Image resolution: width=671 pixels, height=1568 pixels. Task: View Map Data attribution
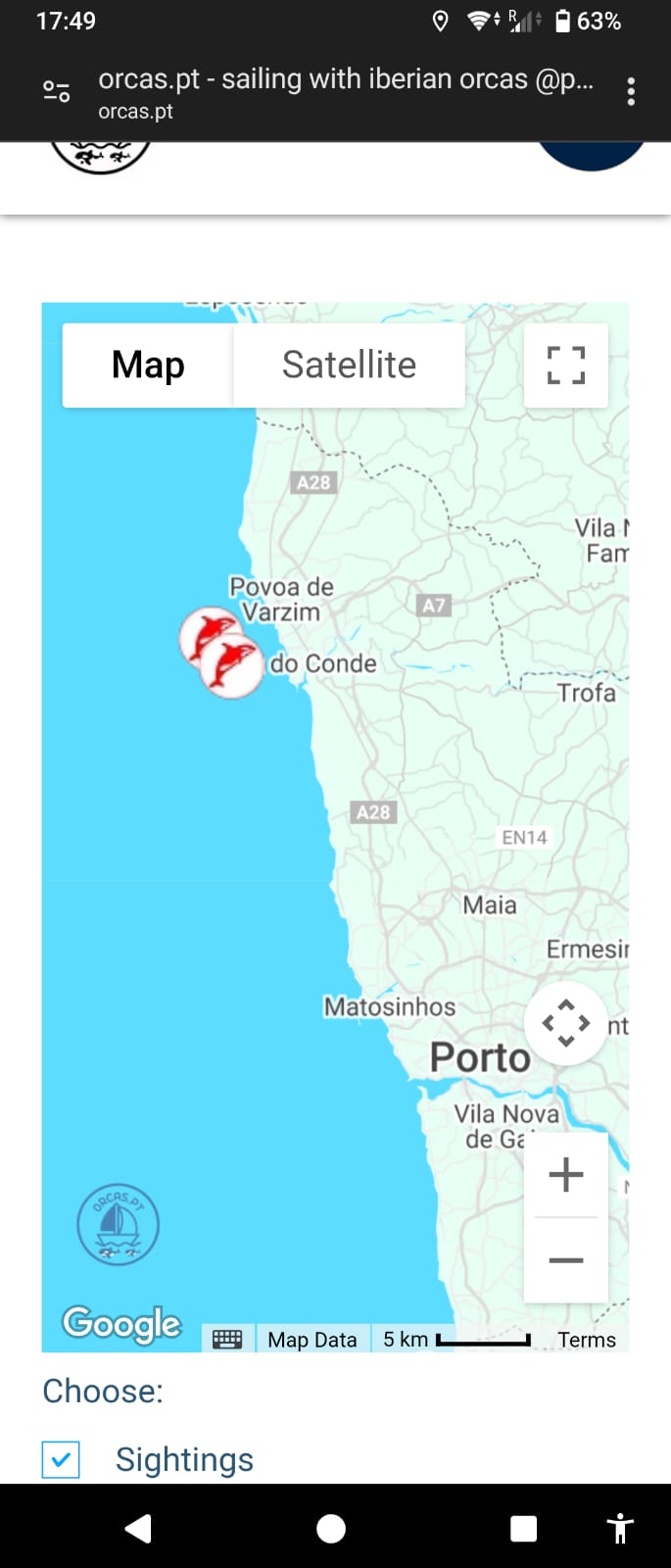[312, 1340]
